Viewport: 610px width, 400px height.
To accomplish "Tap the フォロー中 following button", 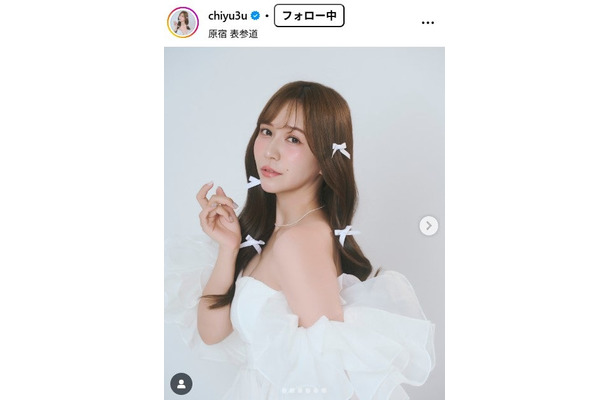I will pos(308,15).
